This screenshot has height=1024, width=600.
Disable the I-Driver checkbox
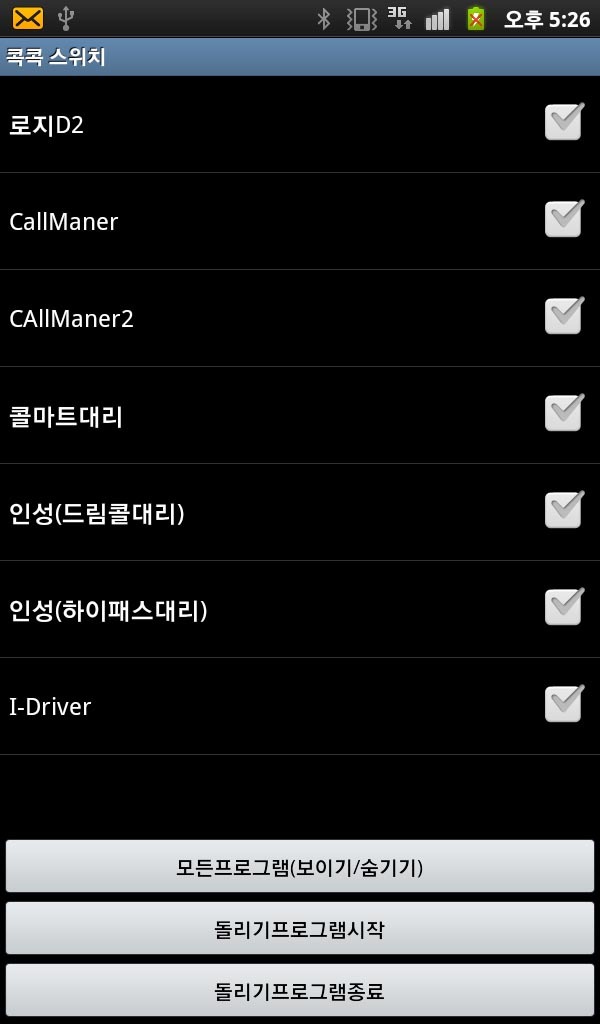(x=564, y=705)
